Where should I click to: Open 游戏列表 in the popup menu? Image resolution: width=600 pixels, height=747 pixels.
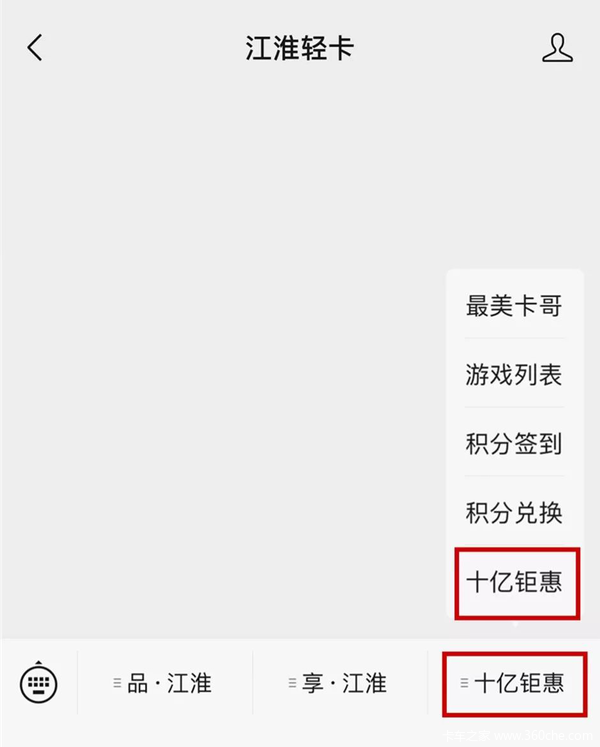click(x=514, y=375)
